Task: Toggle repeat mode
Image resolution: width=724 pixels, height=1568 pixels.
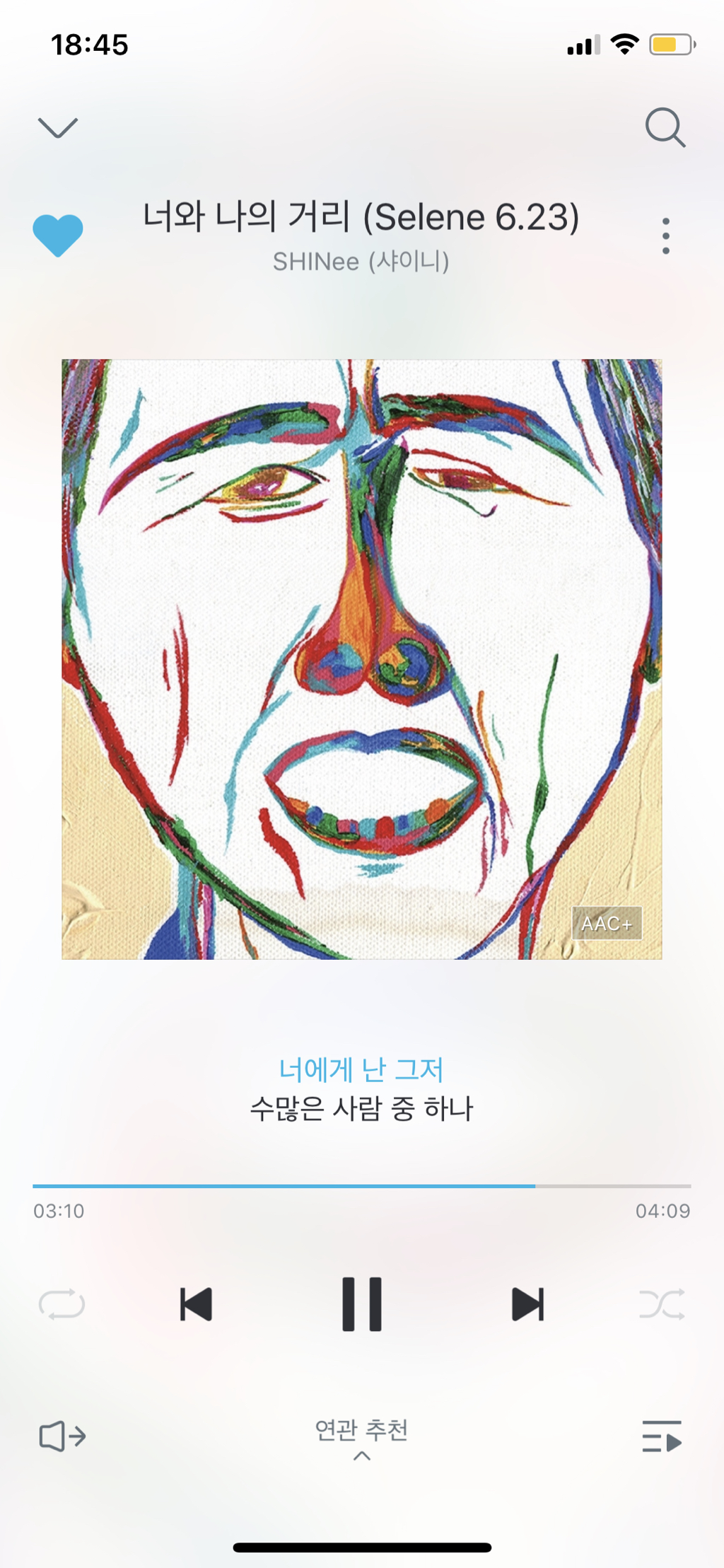Action: (62, 1305)
